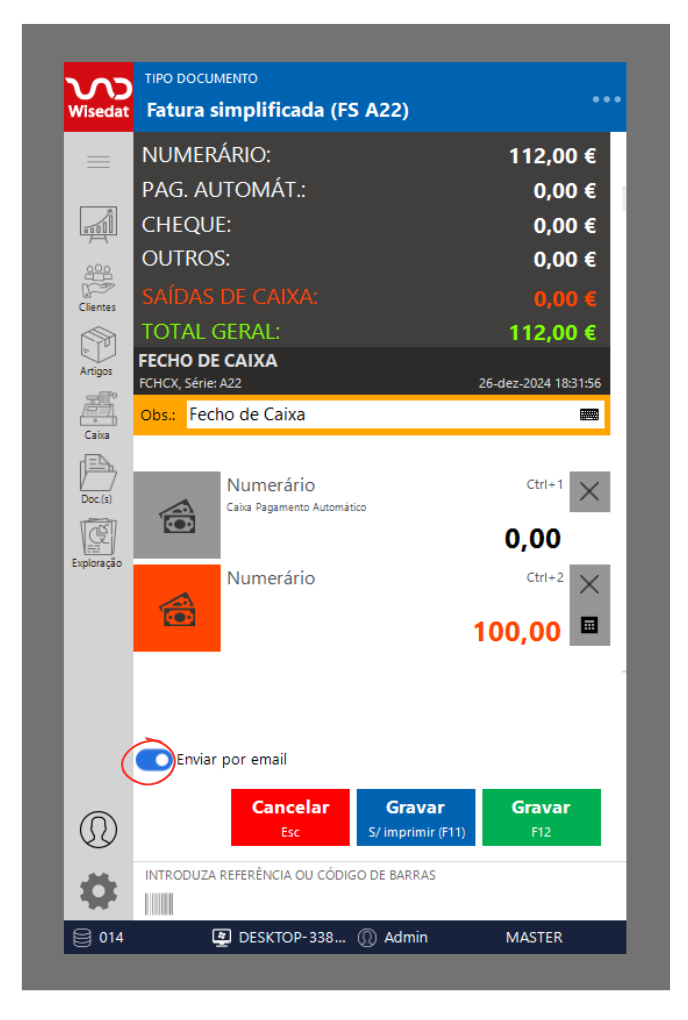Remove the Numerário payment line of 0,00

pos(589,492)
